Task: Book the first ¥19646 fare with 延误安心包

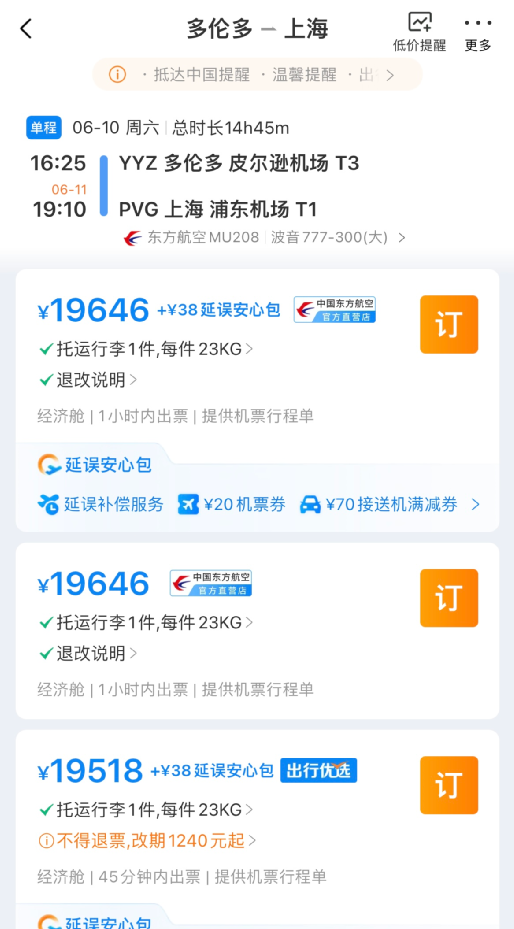Action: [449, 324]
